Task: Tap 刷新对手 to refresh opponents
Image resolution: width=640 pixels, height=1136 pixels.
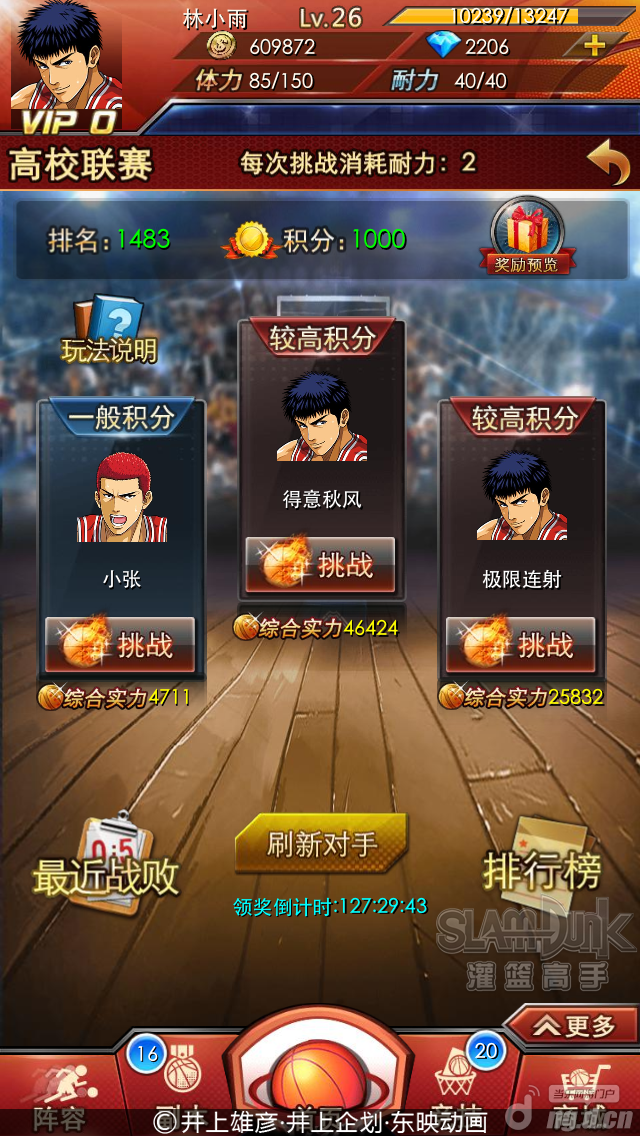Action: coord(321,845)
